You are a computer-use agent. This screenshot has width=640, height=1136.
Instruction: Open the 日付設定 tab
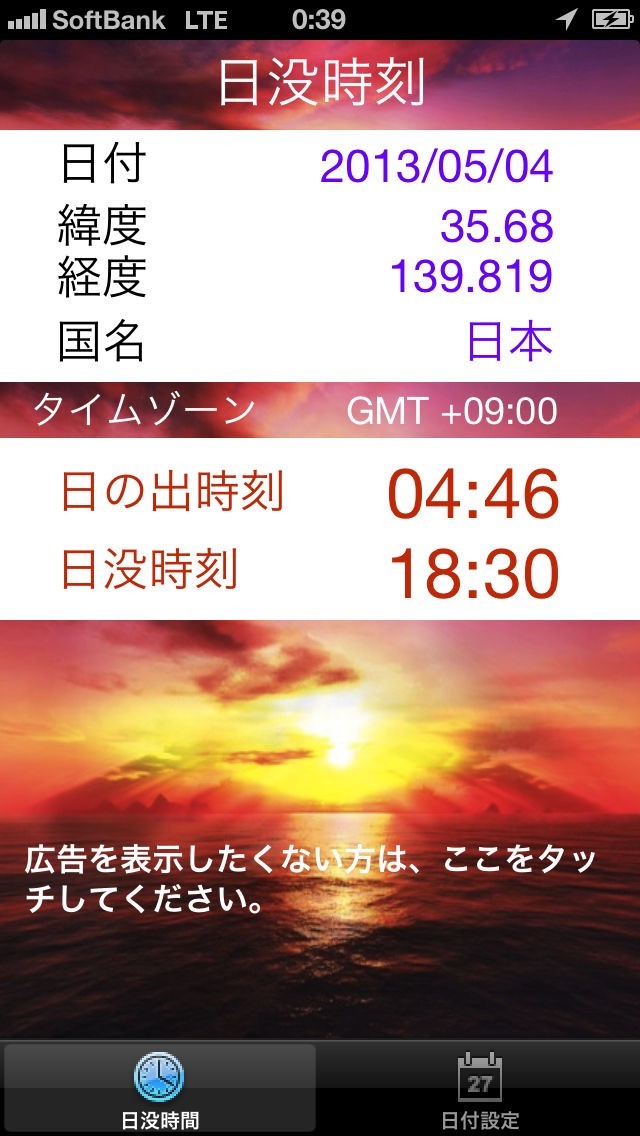(480, 1089)
